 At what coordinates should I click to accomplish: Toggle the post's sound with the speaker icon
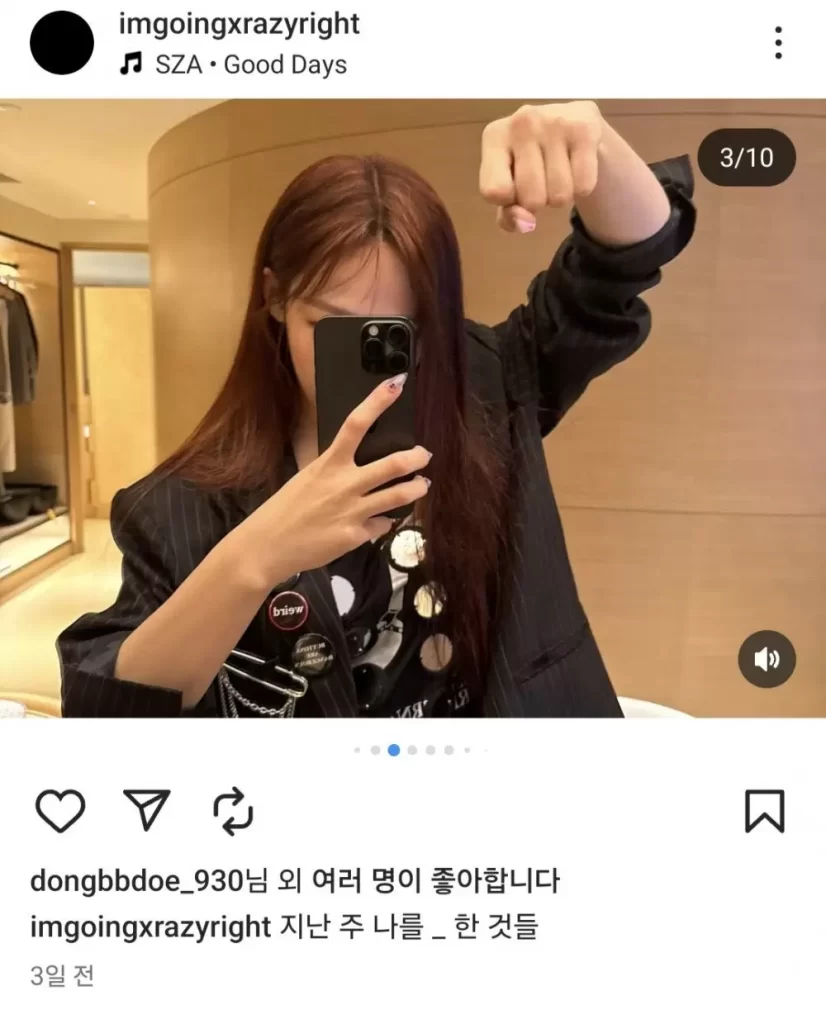pos(766,660)
